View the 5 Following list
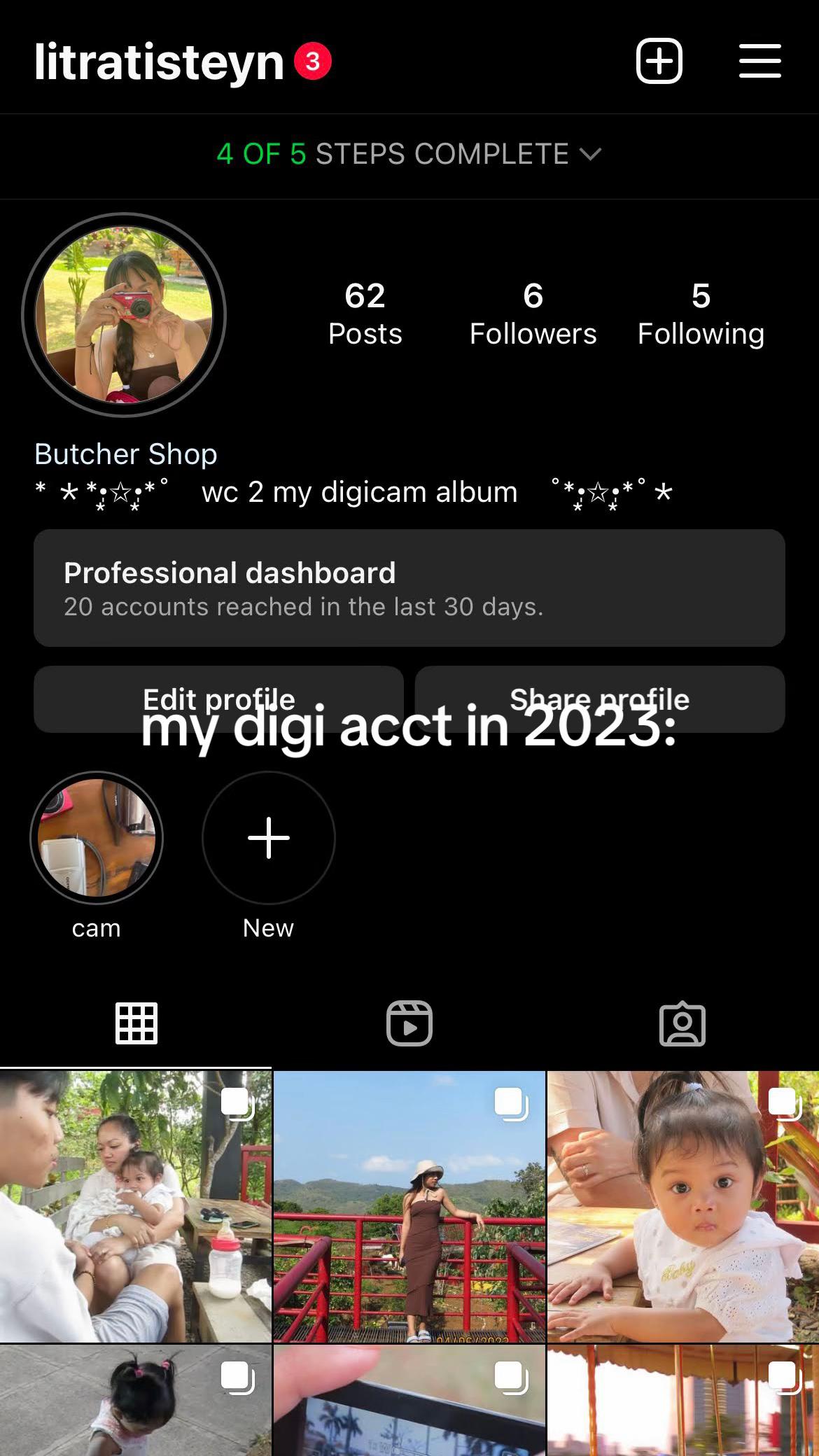The height and width of the screenshot is (1456, 819). point(701,314)
